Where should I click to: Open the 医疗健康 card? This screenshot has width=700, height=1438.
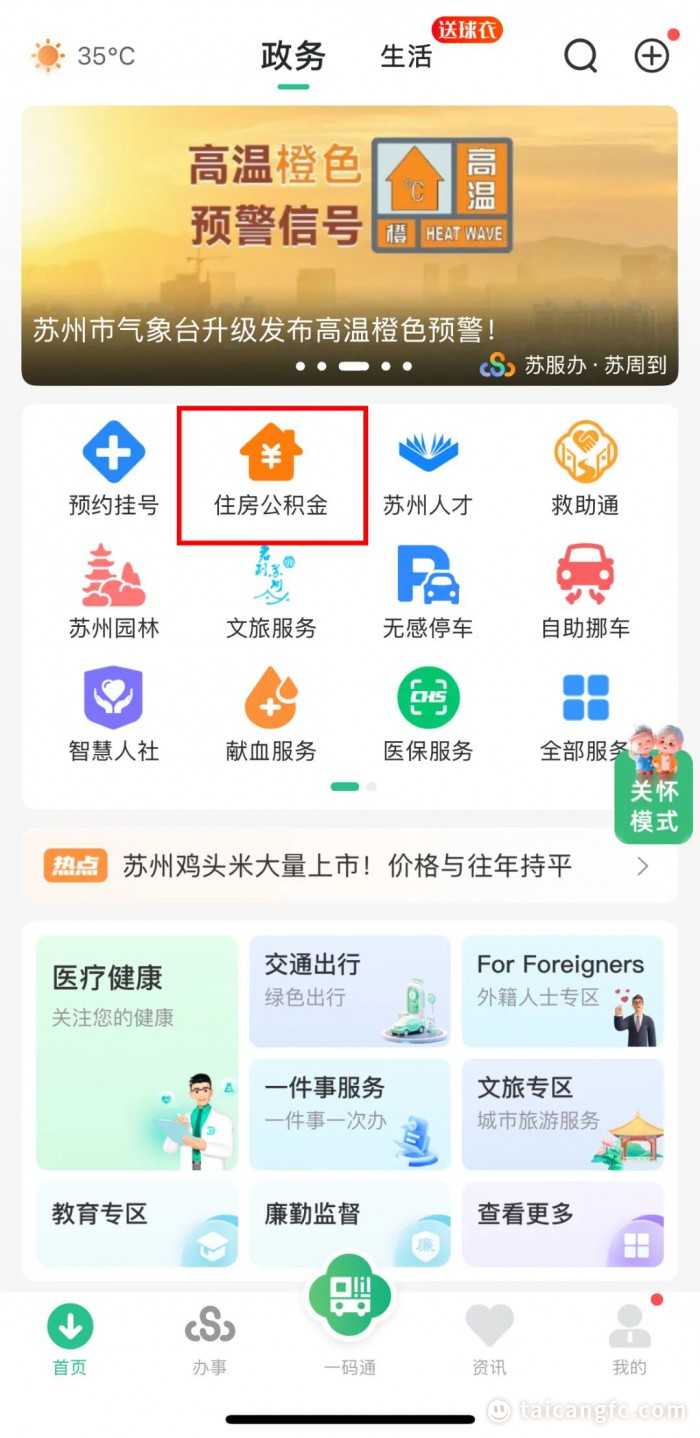137,1052
